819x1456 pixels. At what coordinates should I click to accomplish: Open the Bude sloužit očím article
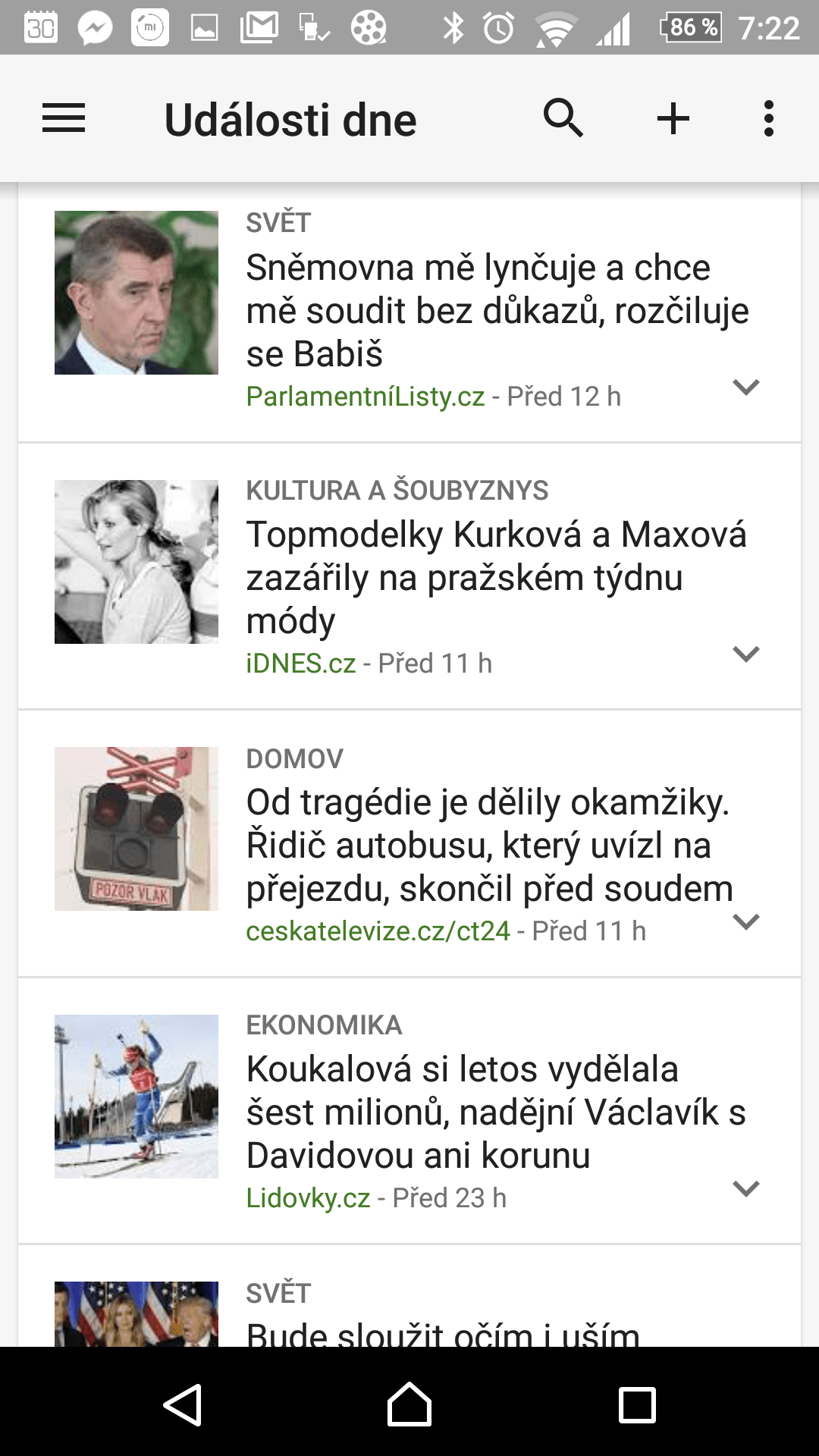tap(444, 1332)
